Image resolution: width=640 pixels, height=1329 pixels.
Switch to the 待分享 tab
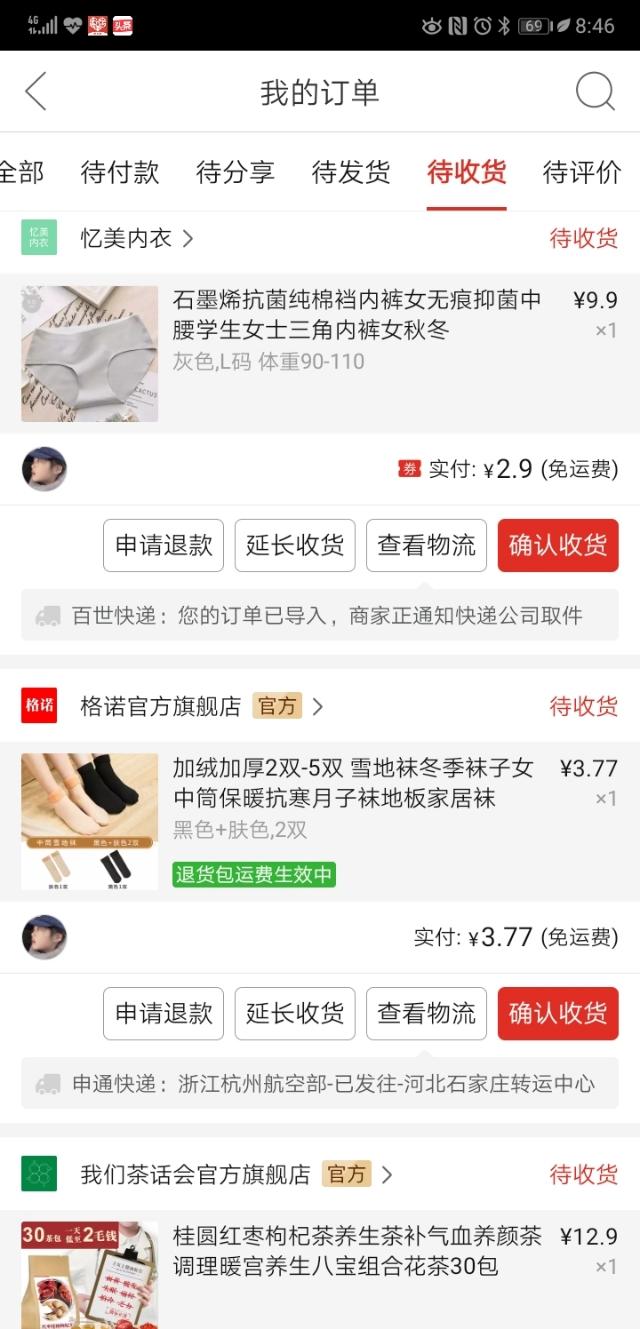click(x=235, y=172)
